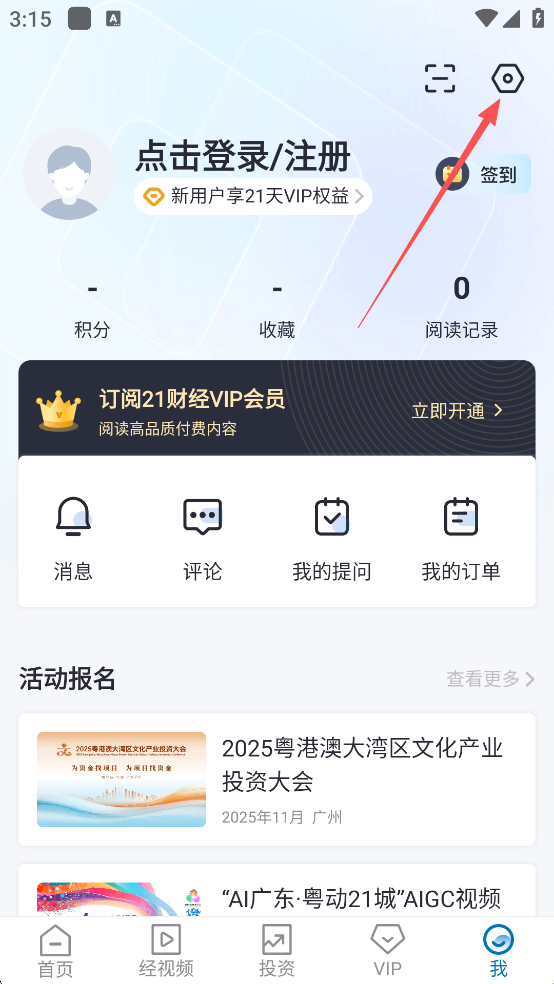This screenshot has width=554, height=984.
Task: Open 我的提问 my questions
Action: [332, 539]
